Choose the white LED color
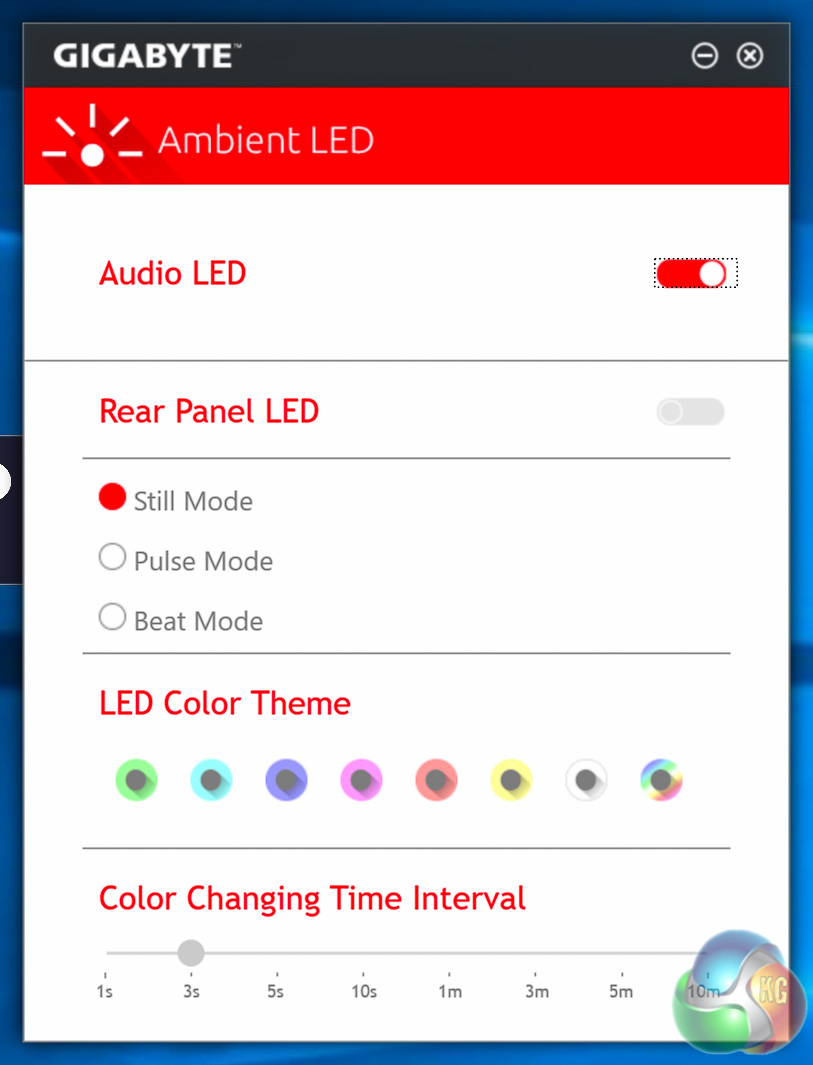 [x=586, y=780]
